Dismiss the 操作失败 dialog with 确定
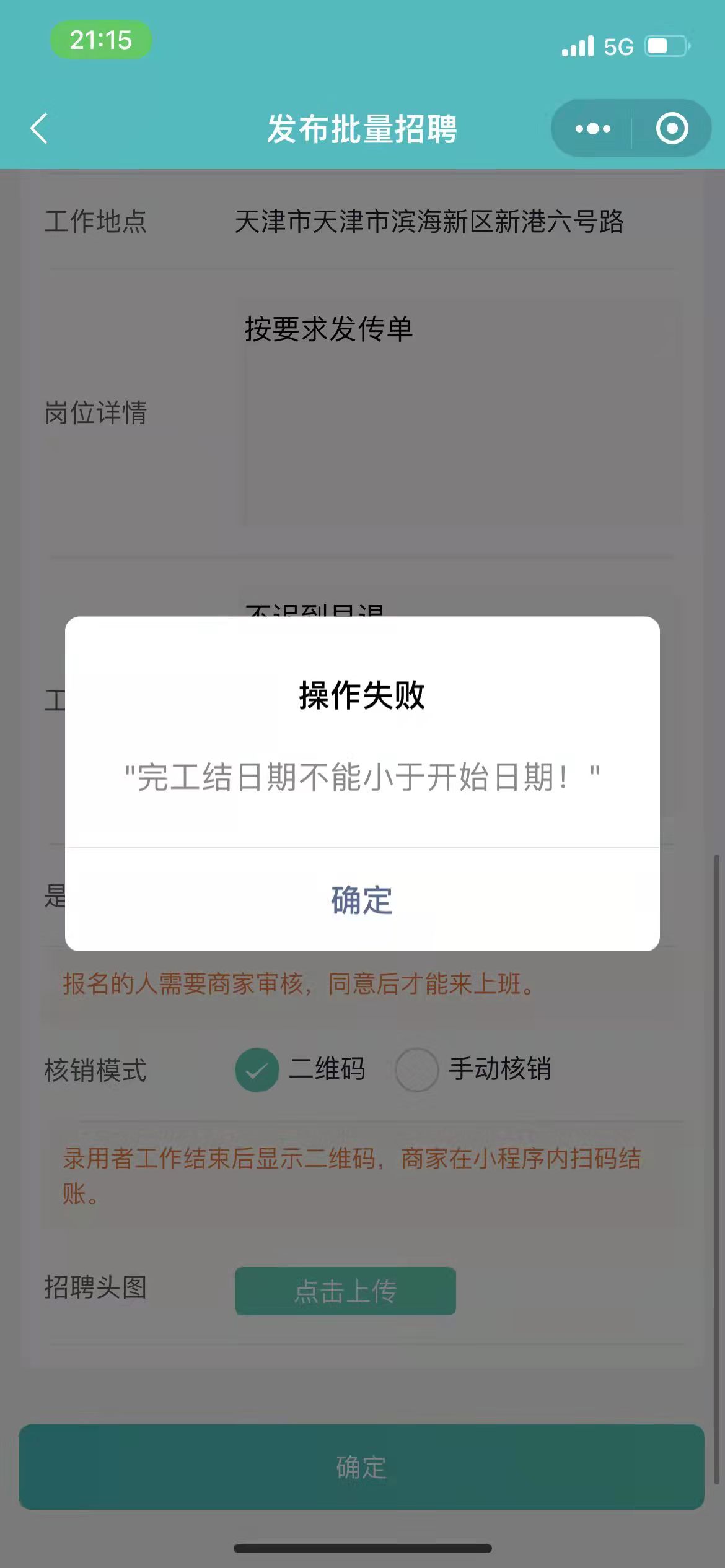725x1568 pixels. click(x=362, y=900)
